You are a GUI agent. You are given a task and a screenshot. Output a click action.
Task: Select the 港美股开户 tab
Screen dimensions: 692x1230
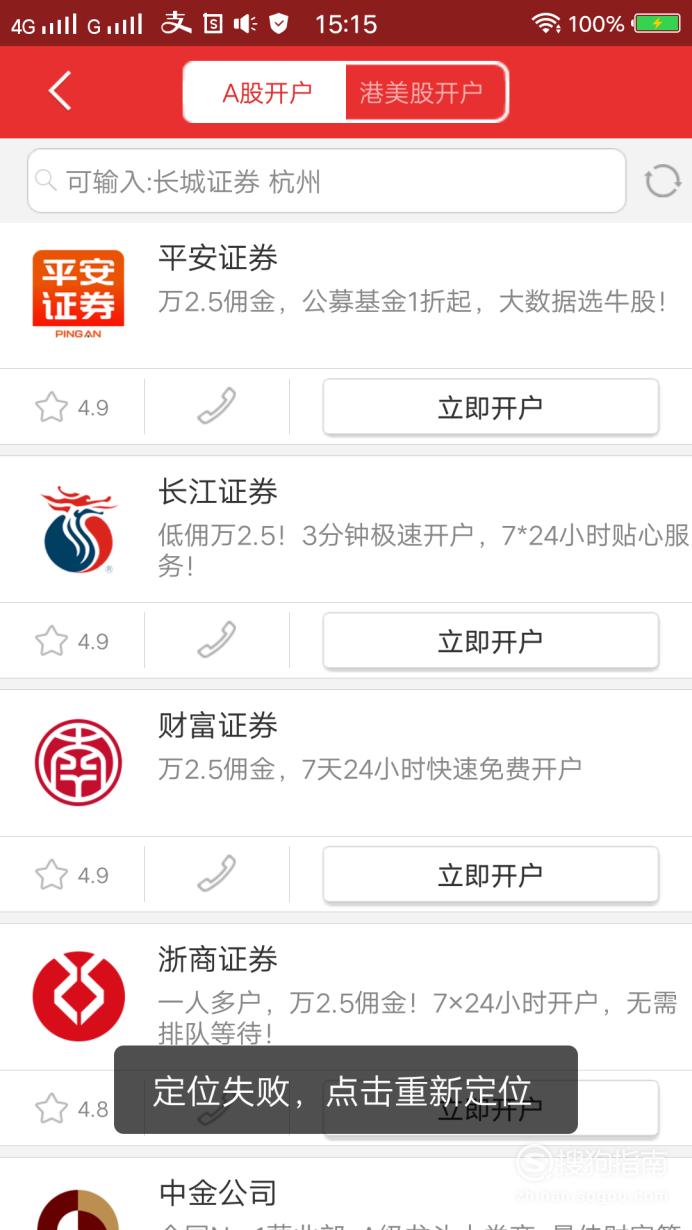426,93
